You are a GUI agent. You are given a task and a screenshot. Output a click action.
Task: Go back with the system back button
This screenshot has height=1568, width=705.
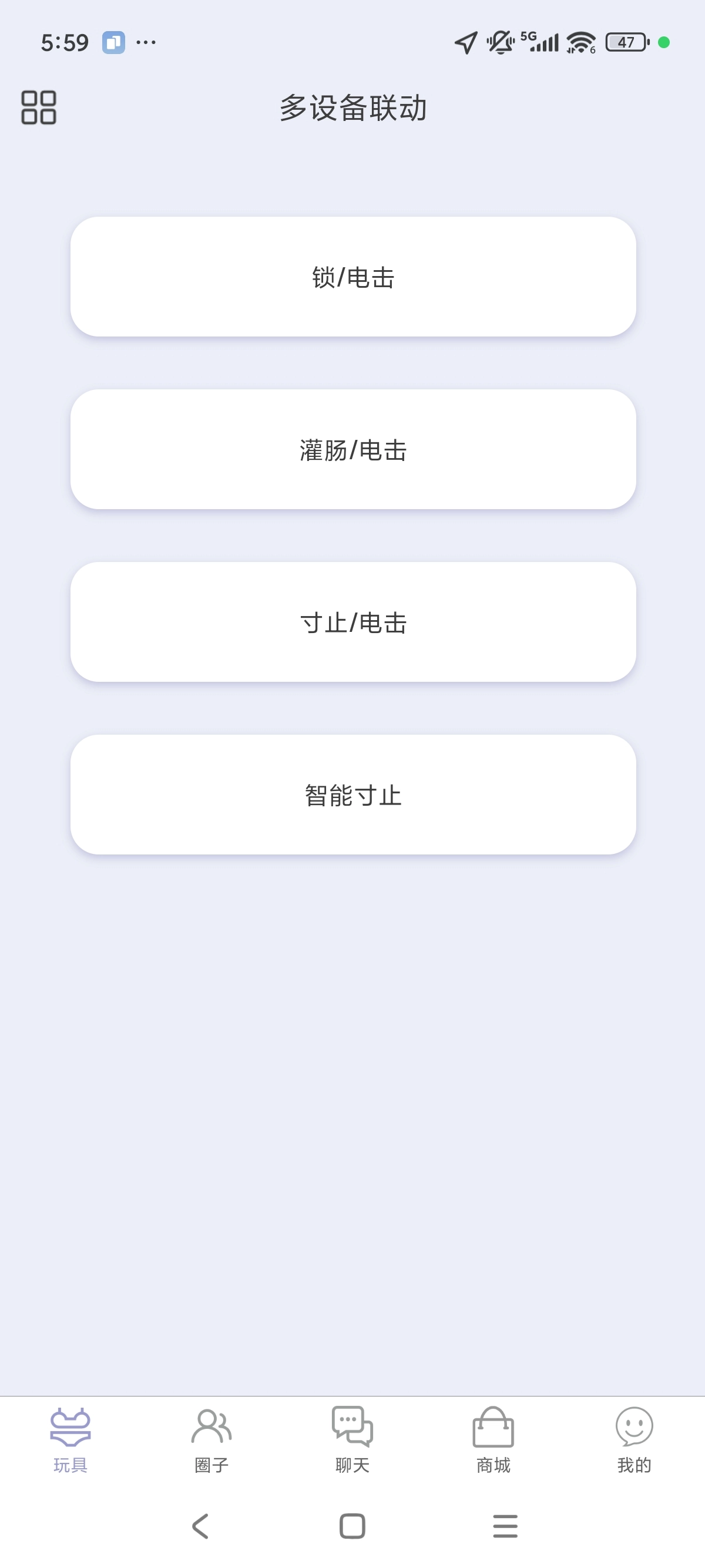tap(200, 1526)
